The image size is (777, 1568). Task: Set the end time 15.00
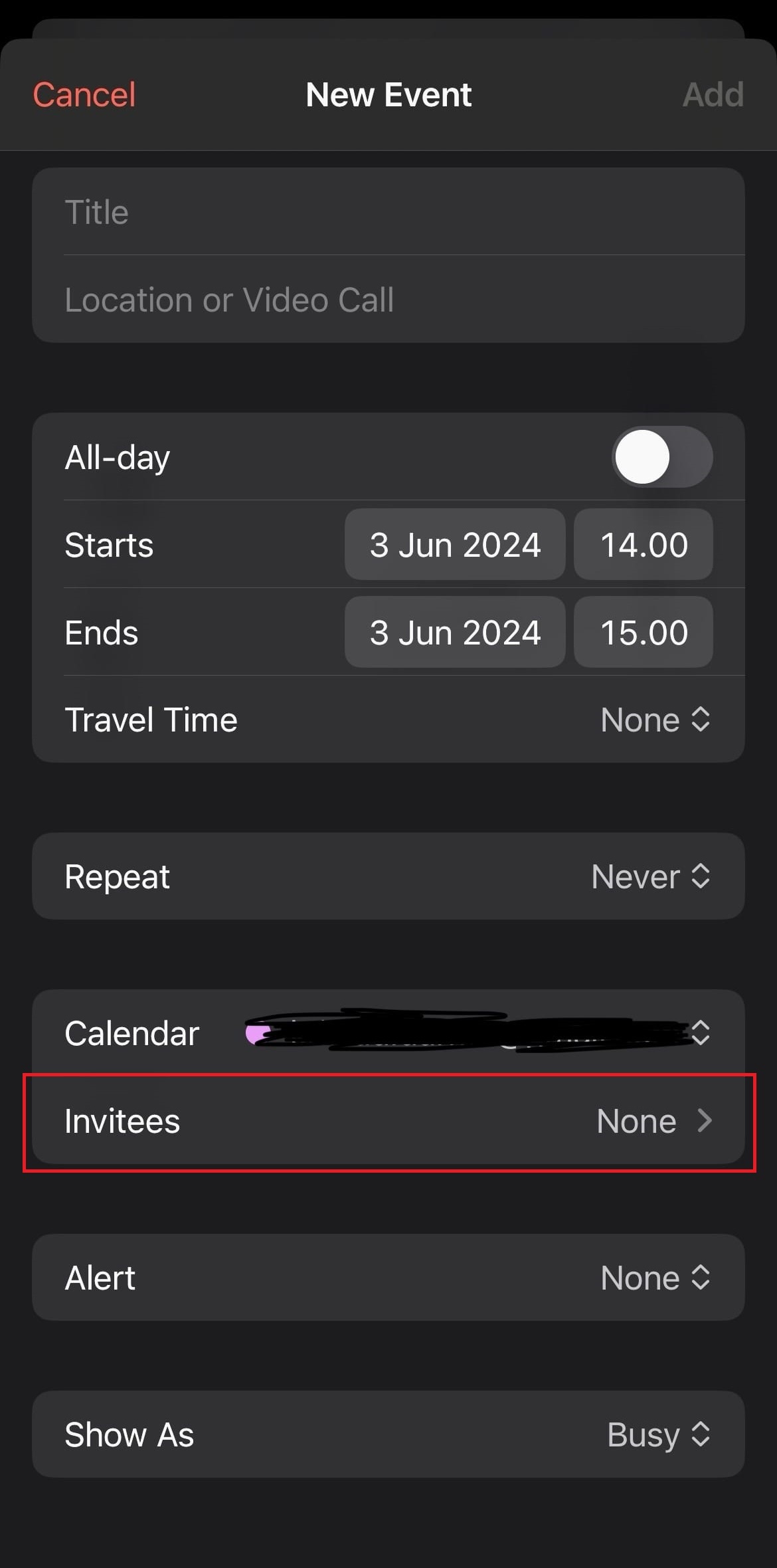(643, 633)
